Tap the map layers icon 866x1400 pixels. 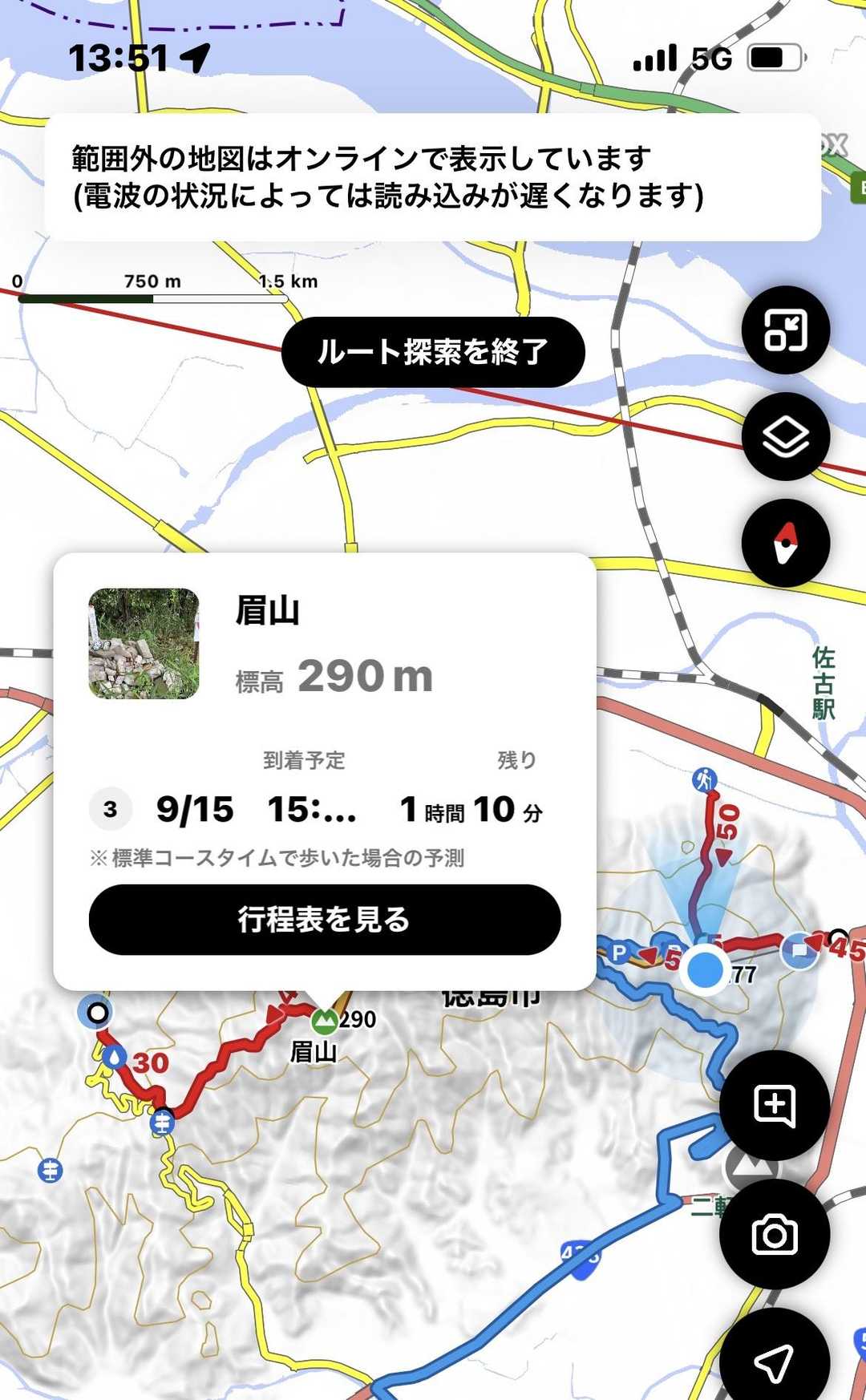785,437
